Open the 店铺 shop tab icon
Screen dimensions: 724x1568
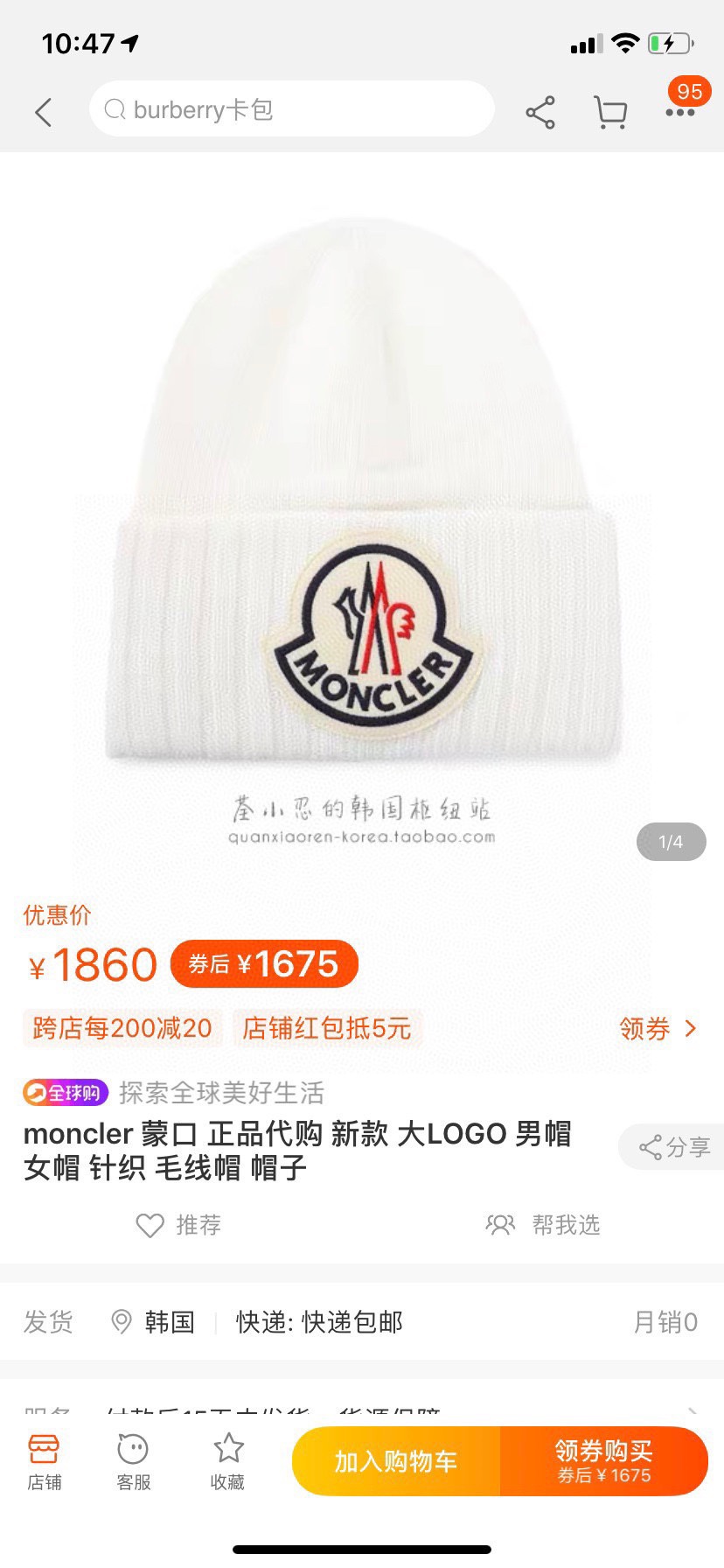pyautogui.click(x=45, y=1459)
